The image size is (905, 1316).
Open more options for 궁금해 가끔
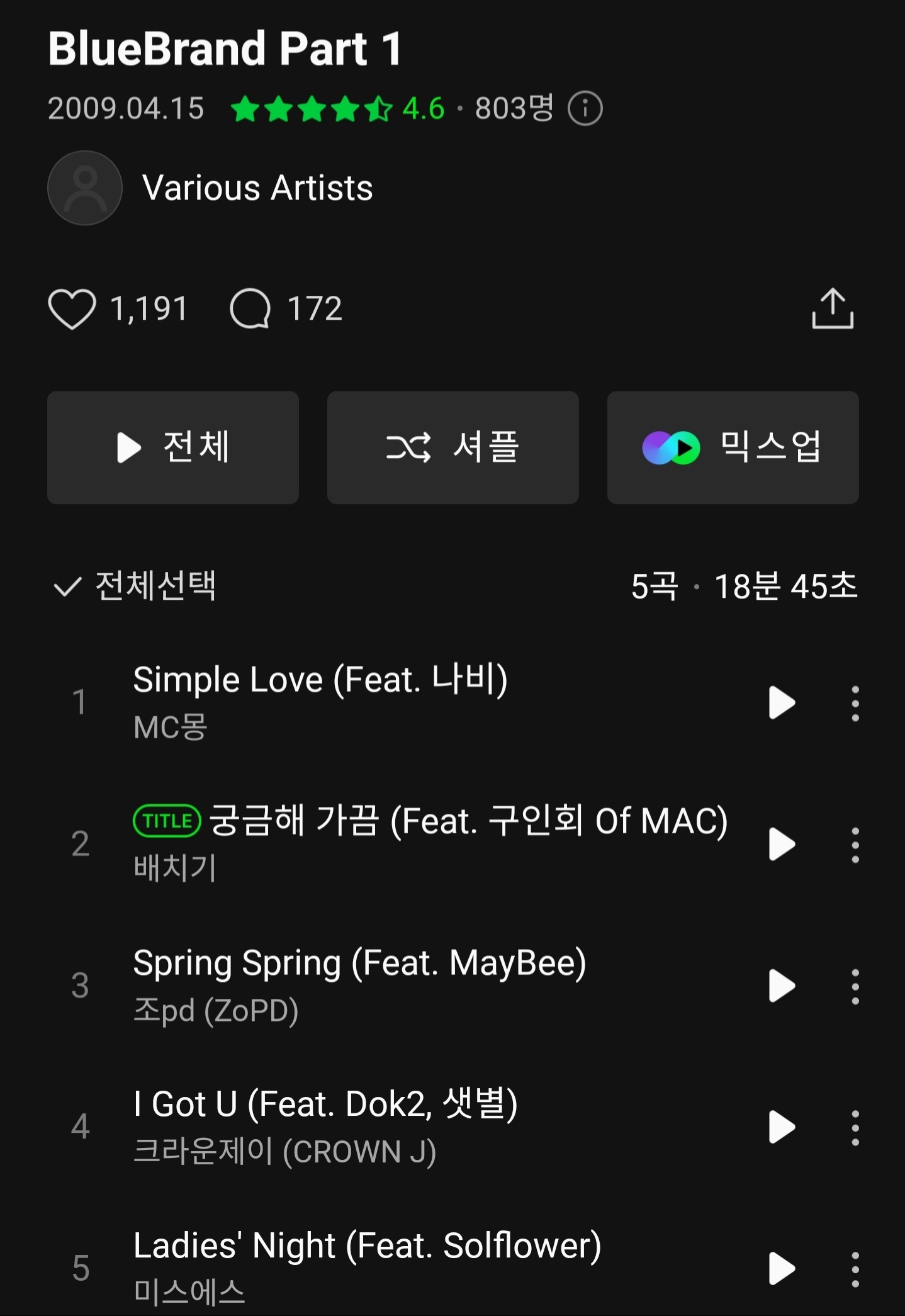[x=855, y=845]
